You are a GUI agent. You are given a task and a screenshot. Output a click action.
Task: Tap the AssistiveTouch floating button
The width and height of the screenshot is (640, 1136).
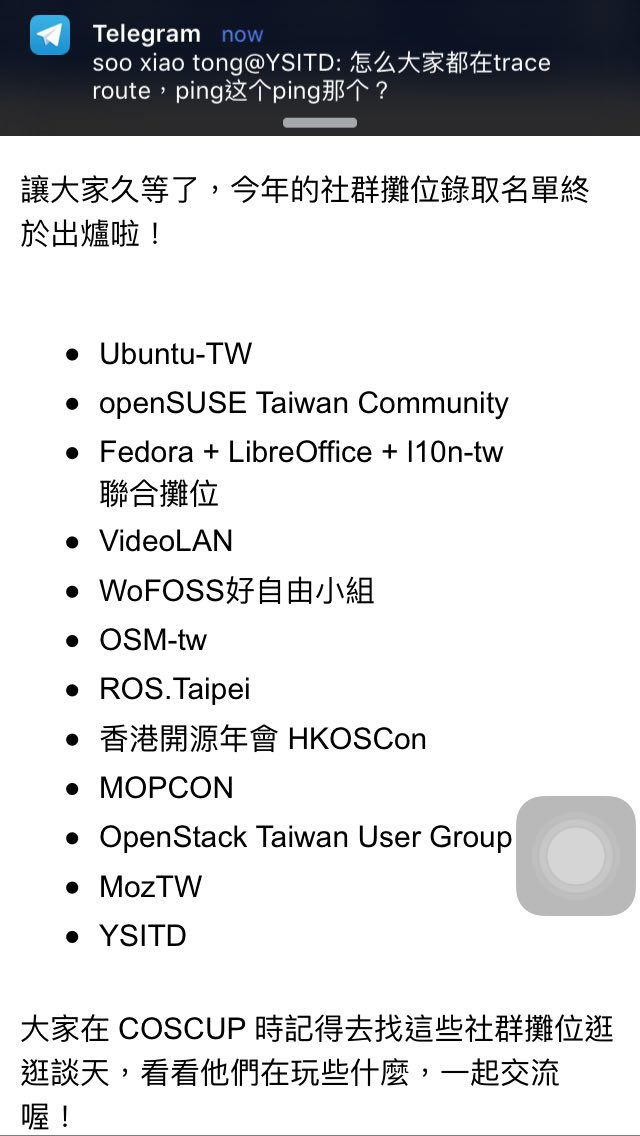pyautogui.click(x=575, y=856)
